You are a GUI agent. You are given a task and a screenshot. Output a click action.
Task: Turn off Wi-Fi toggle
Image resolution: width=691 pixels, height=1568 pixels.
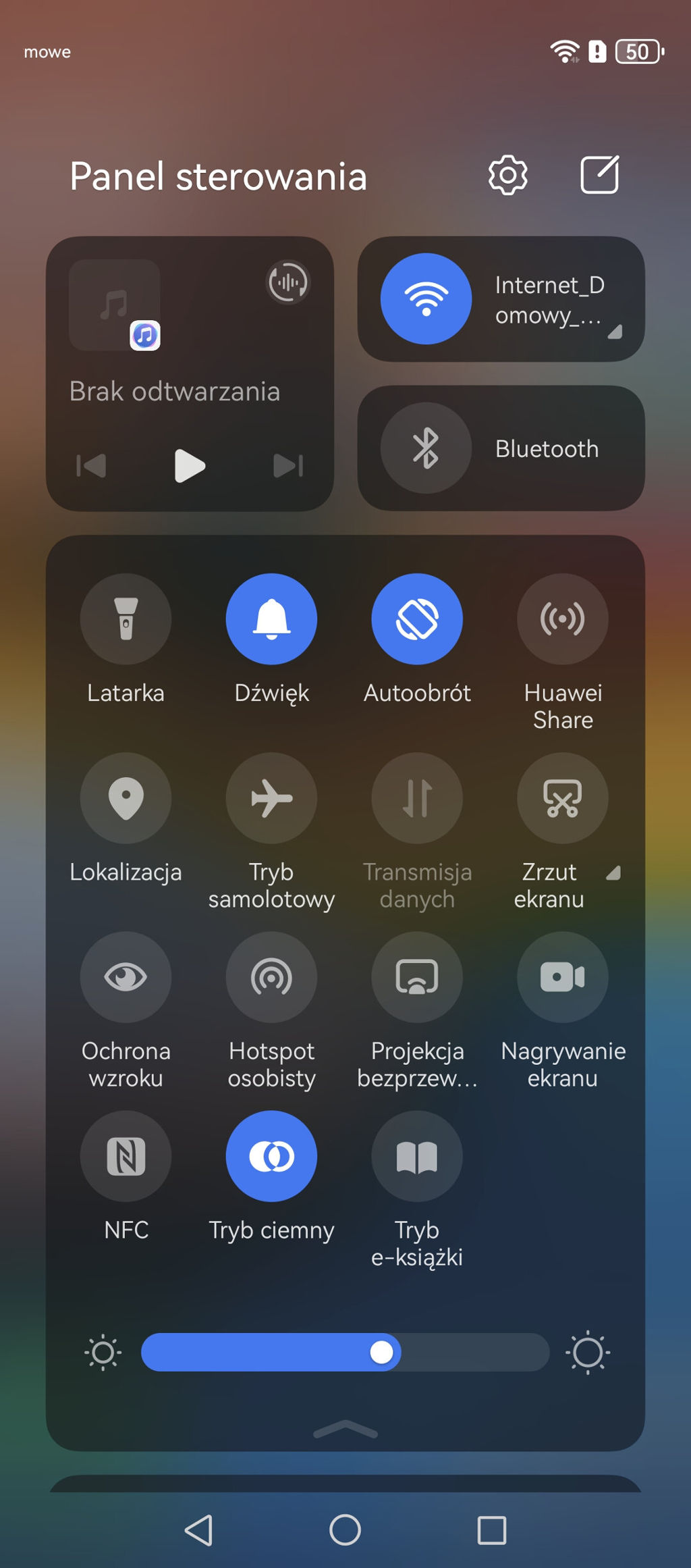coord(426,299)
